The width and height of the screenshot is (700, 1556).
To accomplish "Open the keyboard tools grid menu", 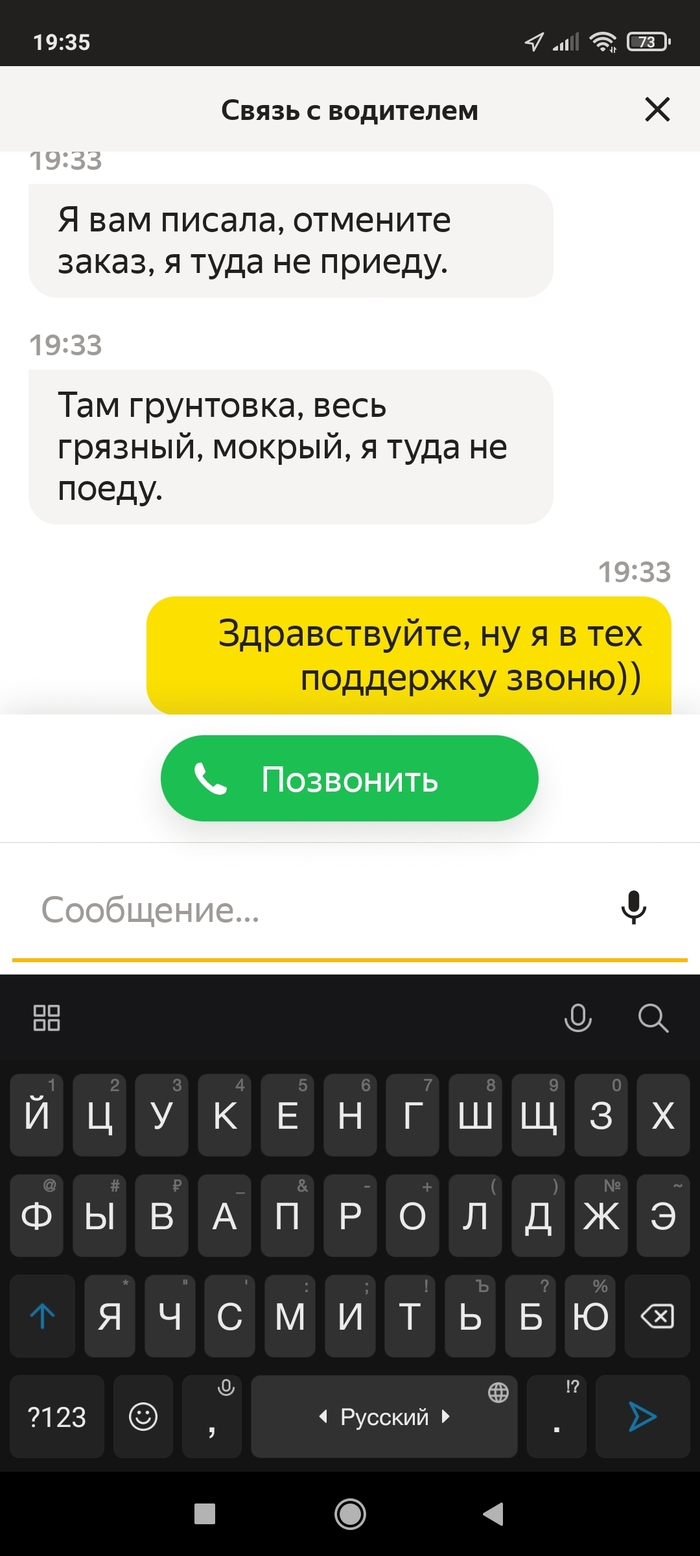I will 47,1018.
